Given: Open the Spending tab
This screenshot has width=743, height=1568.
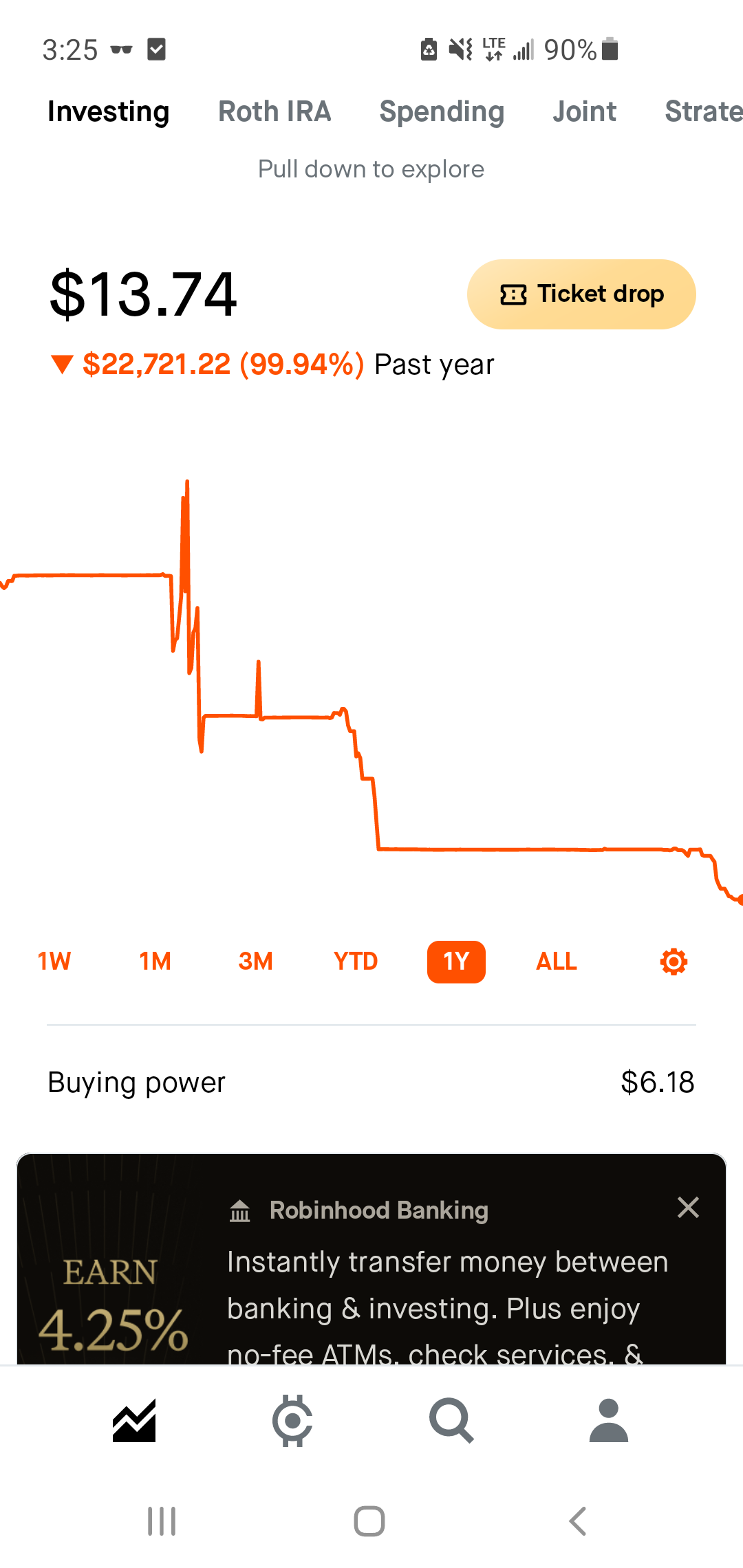Looking at the screenshot, I should [442, 111].
